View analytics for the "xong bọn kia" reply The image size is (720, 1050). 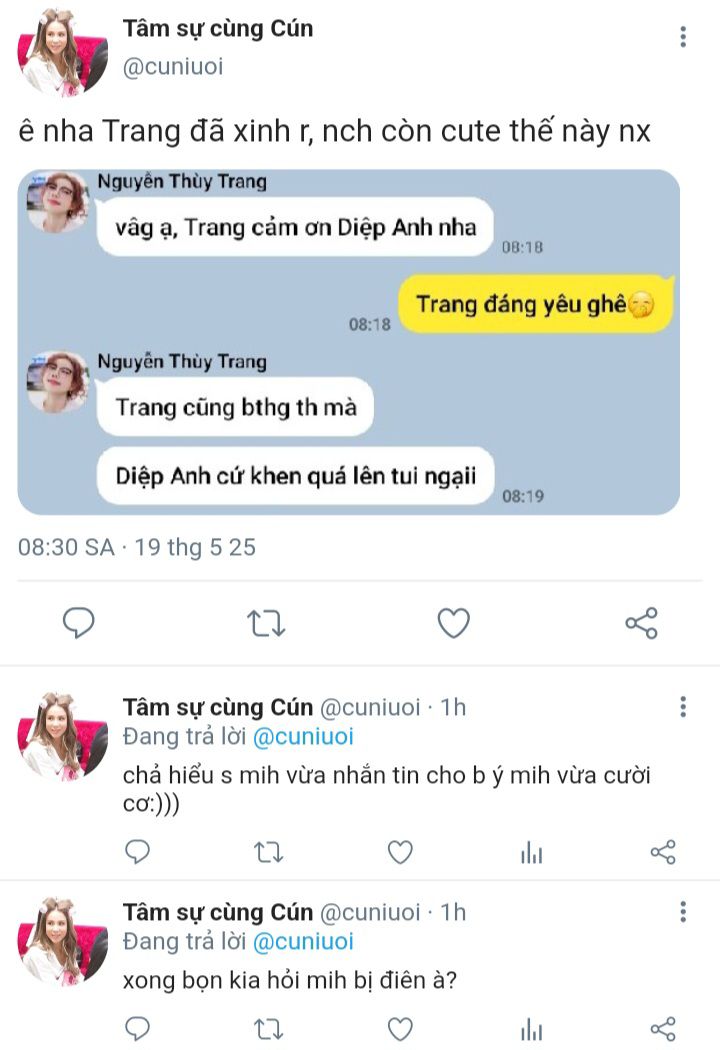coord(532,1028)
